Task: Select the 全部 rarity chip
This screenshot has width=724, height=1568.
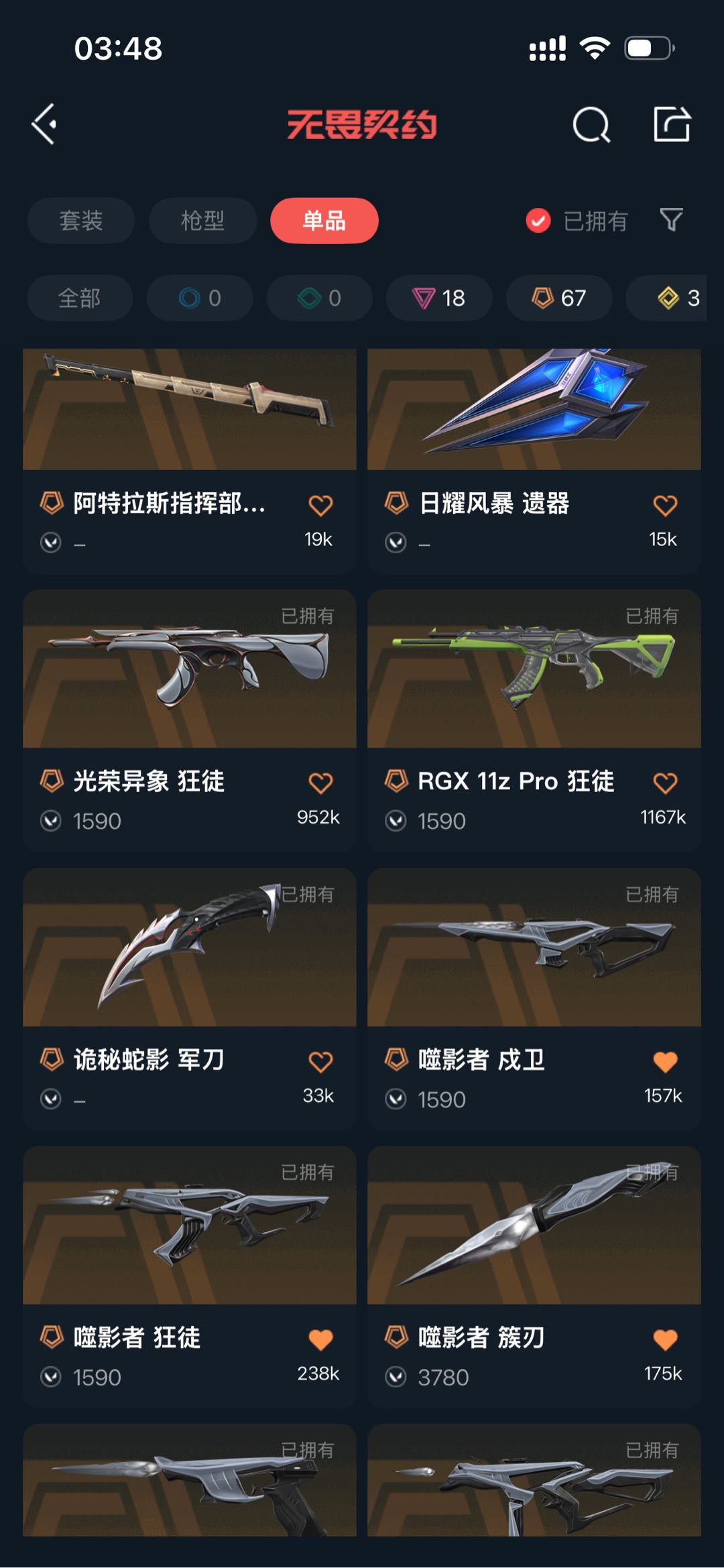Action: pos(80,298)
